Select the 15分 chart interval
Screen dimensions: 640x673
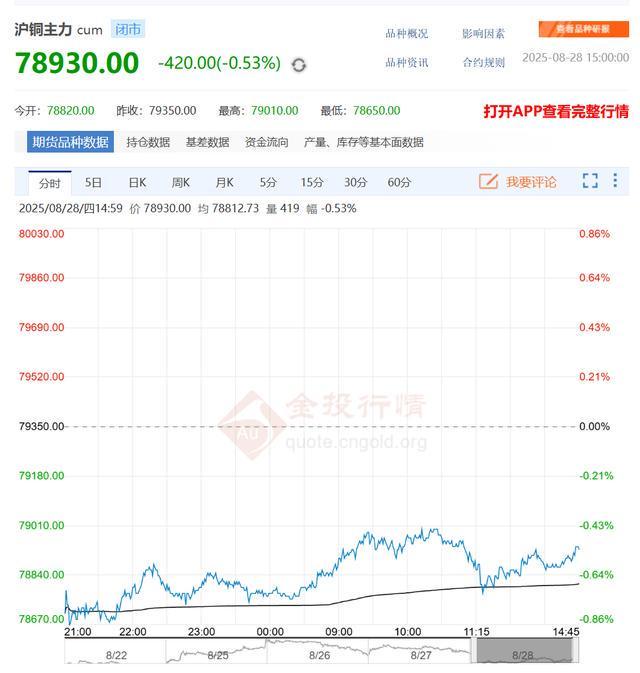click(312, 182)
